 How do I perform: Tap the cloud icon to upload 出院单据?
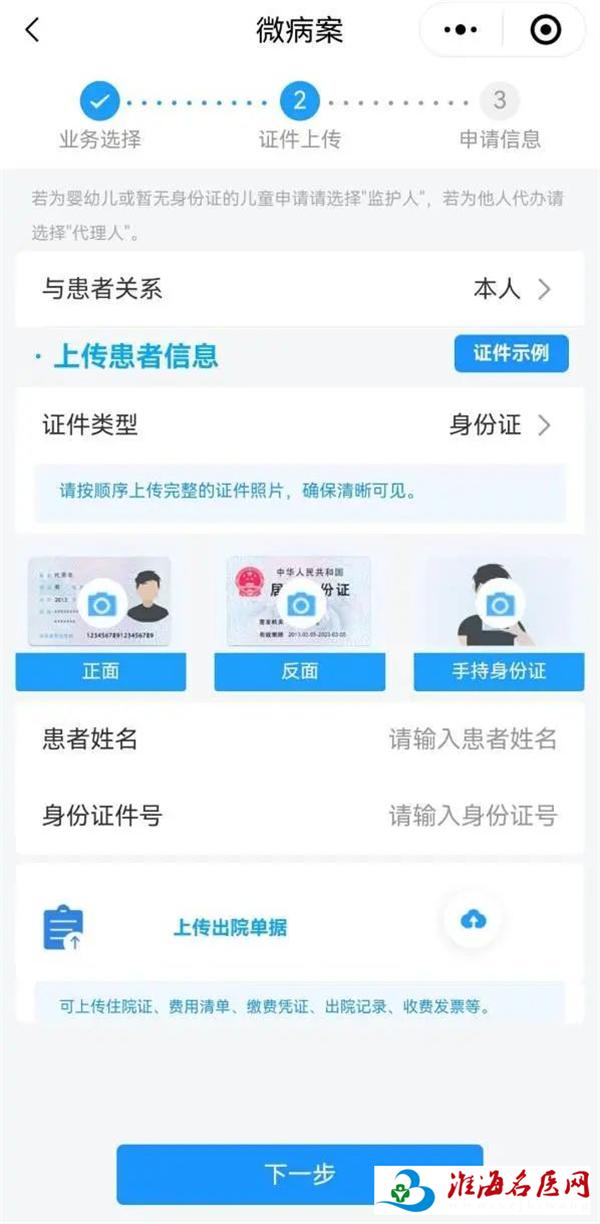[x=474, y=920]
